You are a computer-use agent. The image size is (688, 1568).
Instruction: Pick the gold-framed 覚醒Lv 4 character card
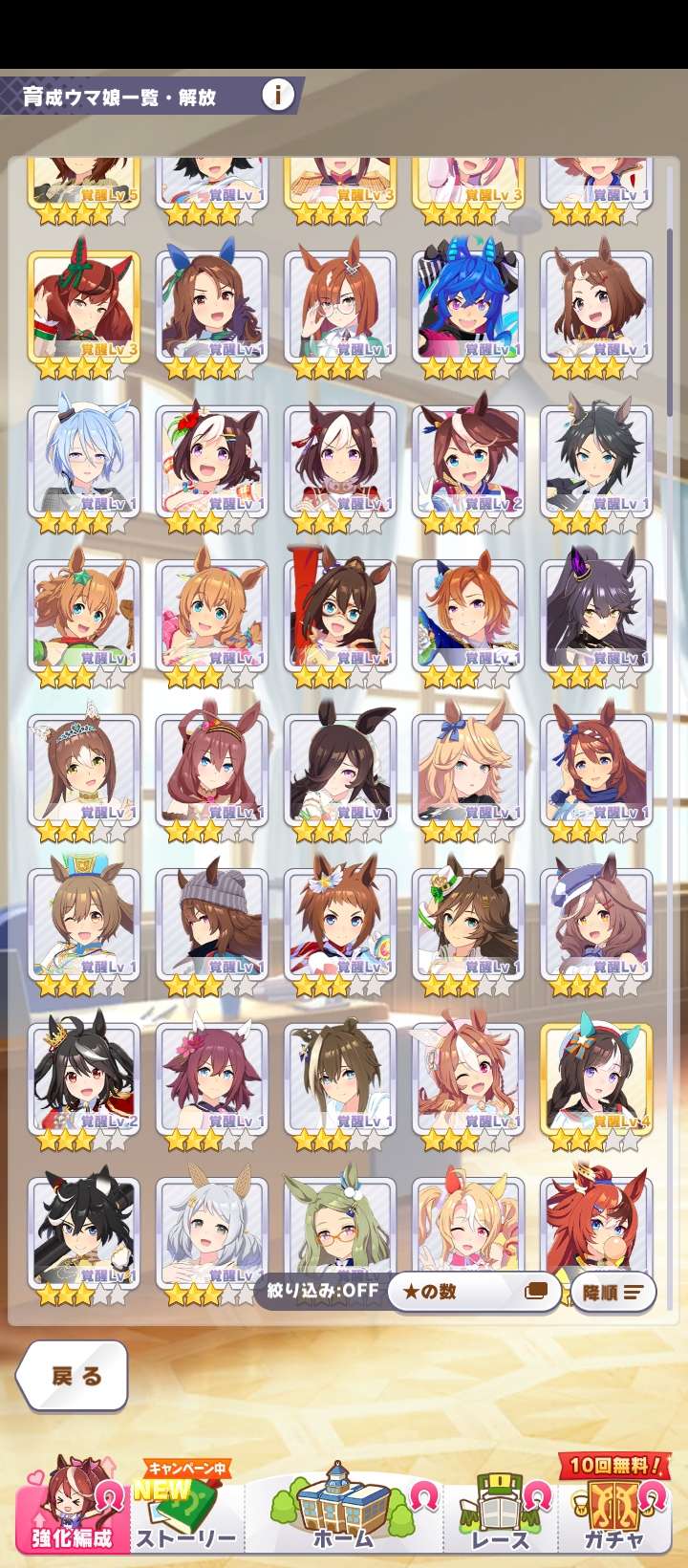coord(596,1078)
